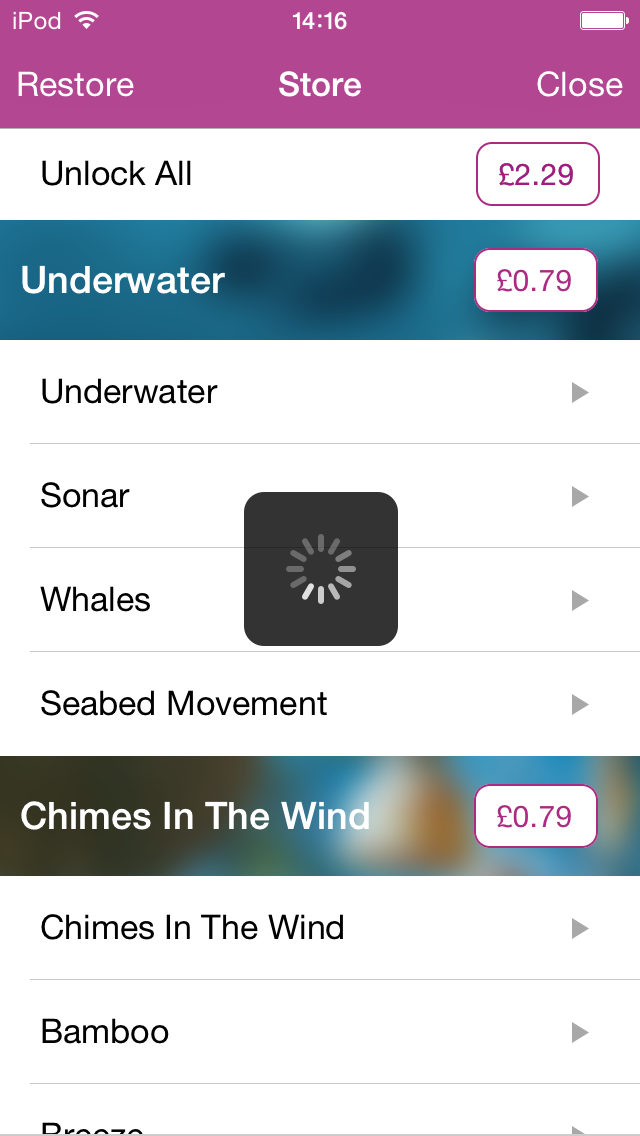Close the Store screen
The image size is (640, 1136).
(x=579, y=85)
